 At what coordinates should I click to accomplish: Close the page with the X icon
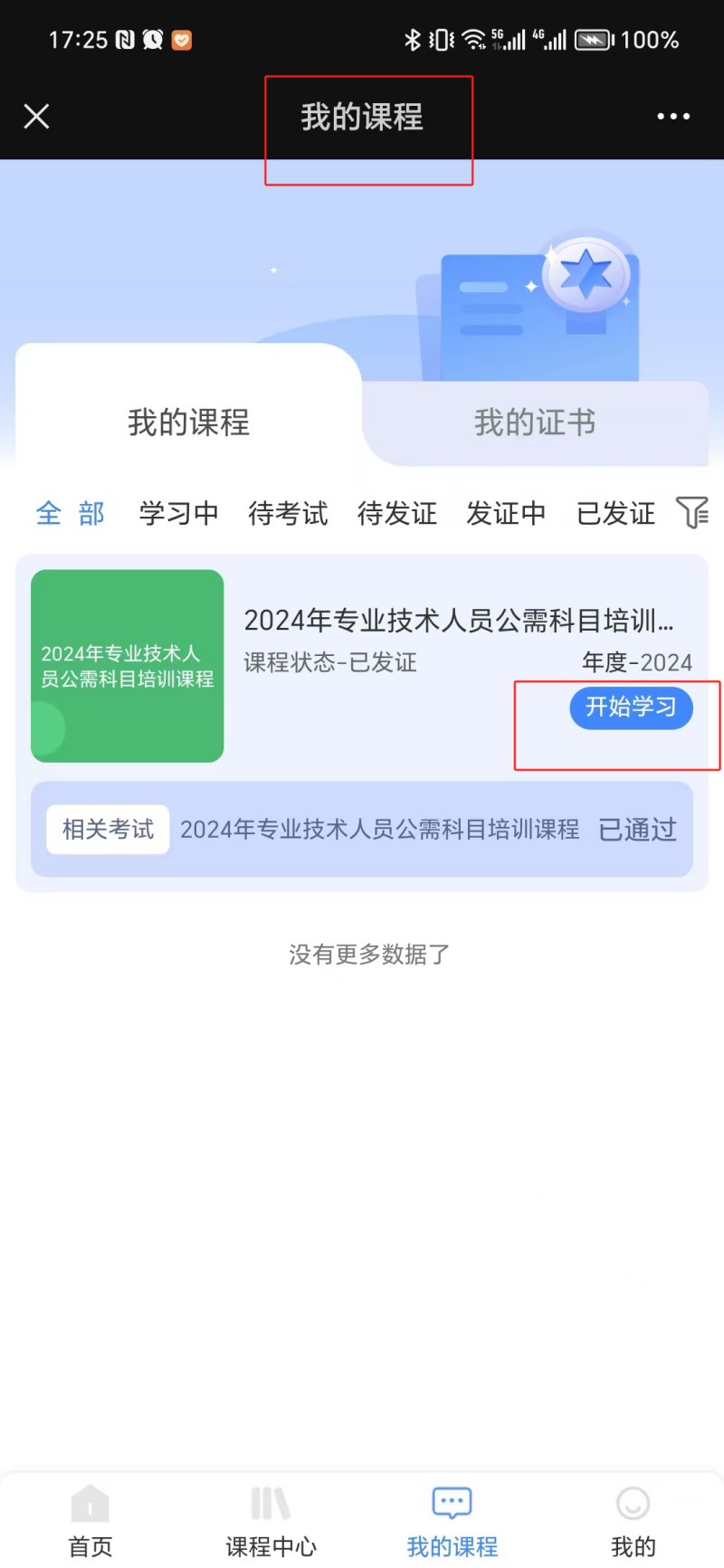[36, 116]
